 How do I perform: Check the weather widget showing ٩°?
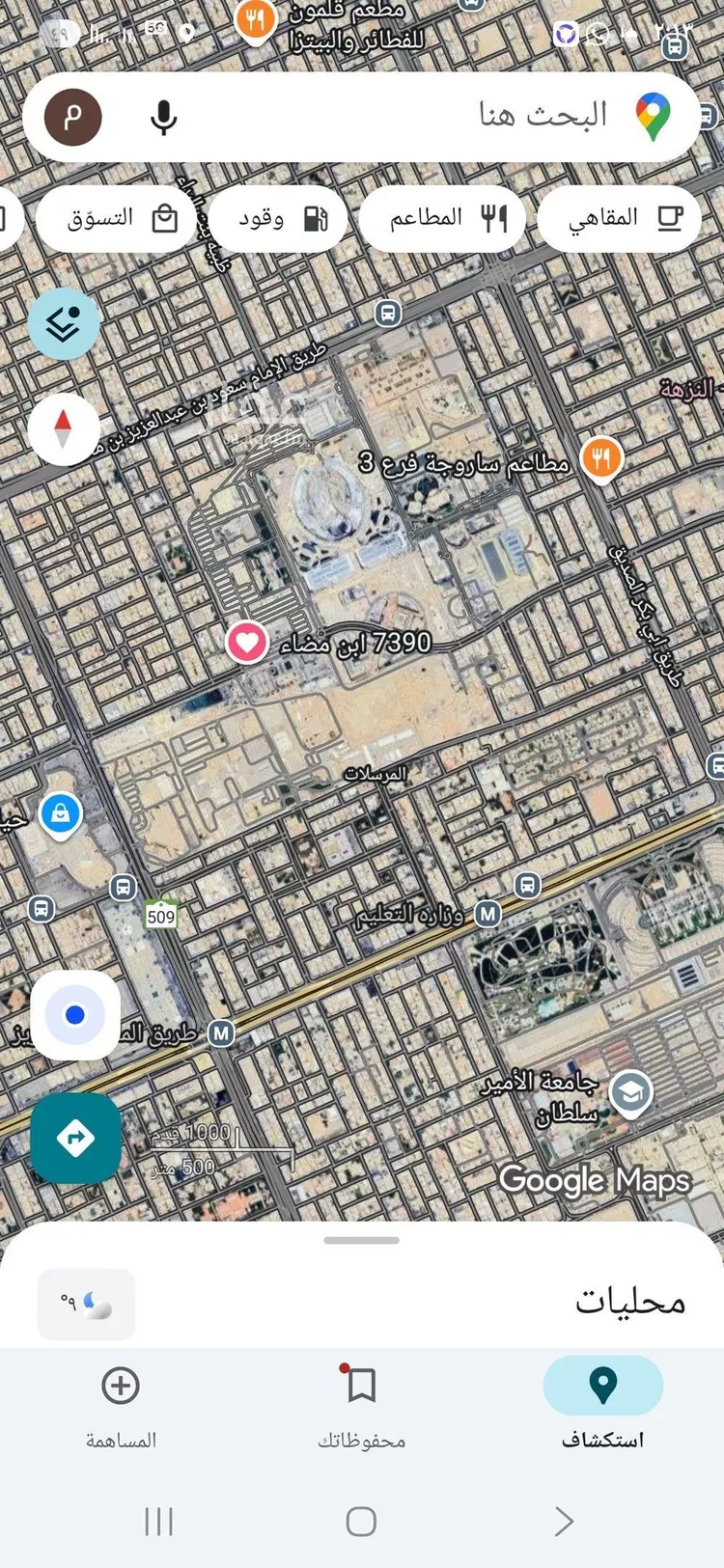86,1305
